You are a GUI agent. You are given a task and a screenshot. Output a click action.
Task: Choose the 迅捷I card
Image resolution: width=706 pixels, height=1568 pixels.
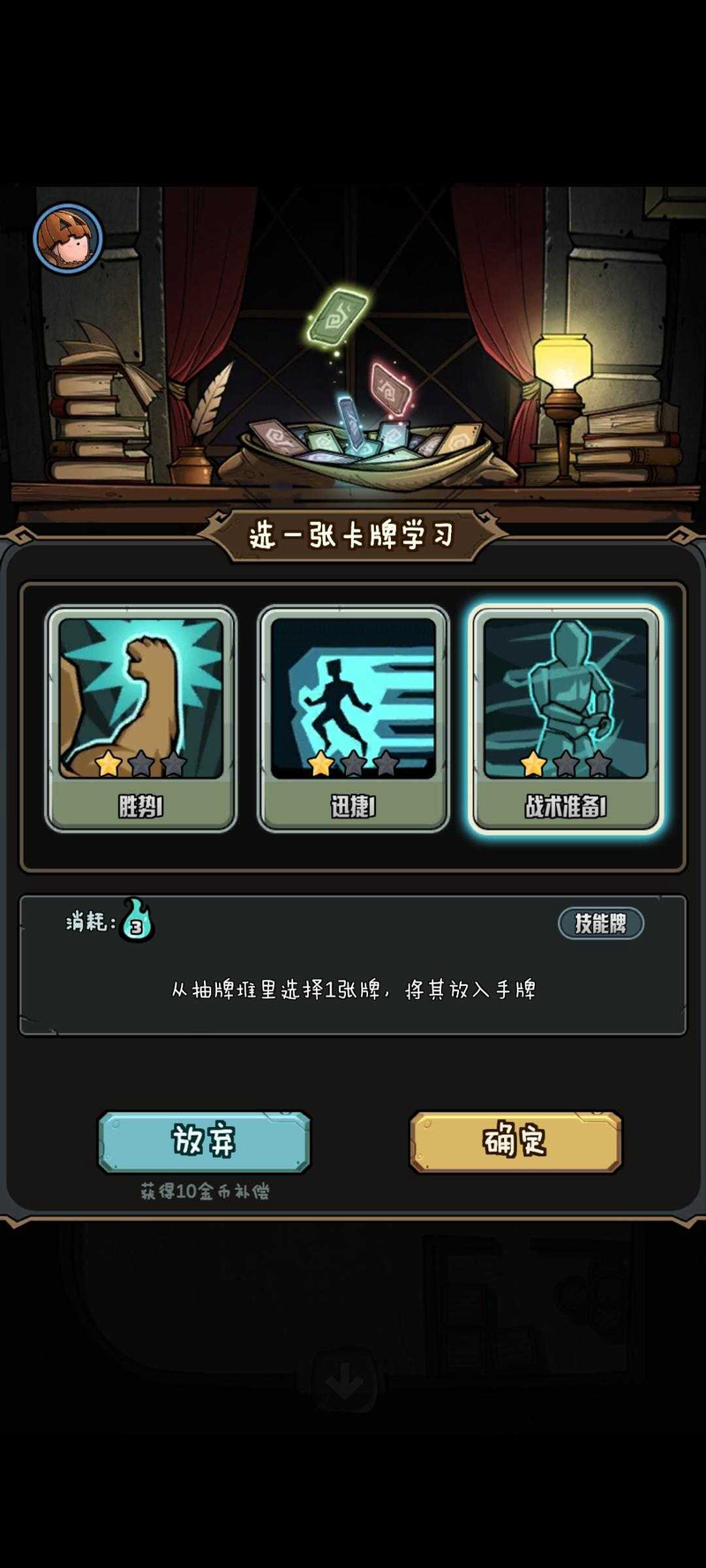353,718
